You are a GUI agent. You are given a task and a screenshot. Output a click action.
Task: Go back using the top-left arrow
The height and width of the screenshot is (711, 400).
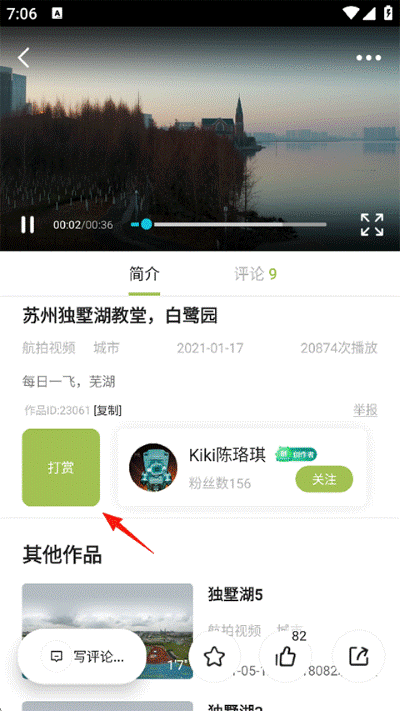tap(24, 58)
